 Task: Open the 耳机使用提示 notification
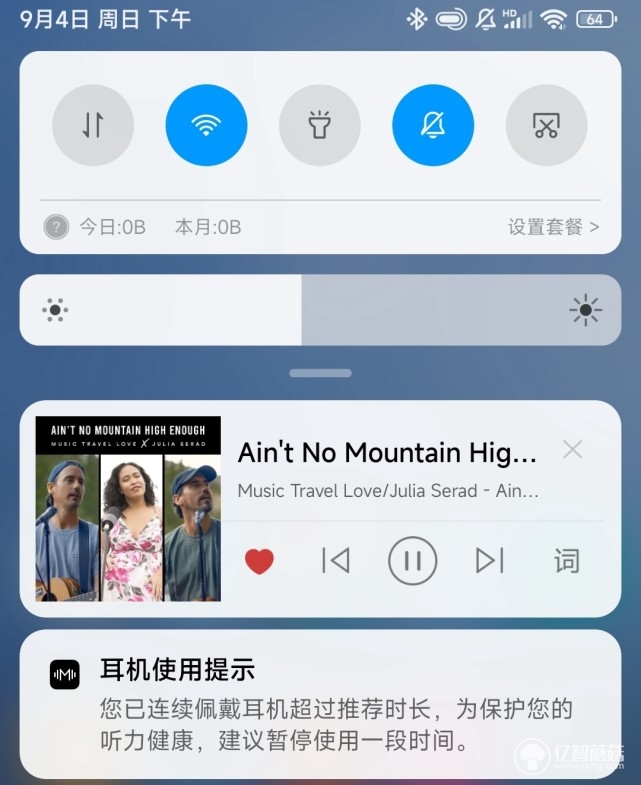tap(320, 705)
